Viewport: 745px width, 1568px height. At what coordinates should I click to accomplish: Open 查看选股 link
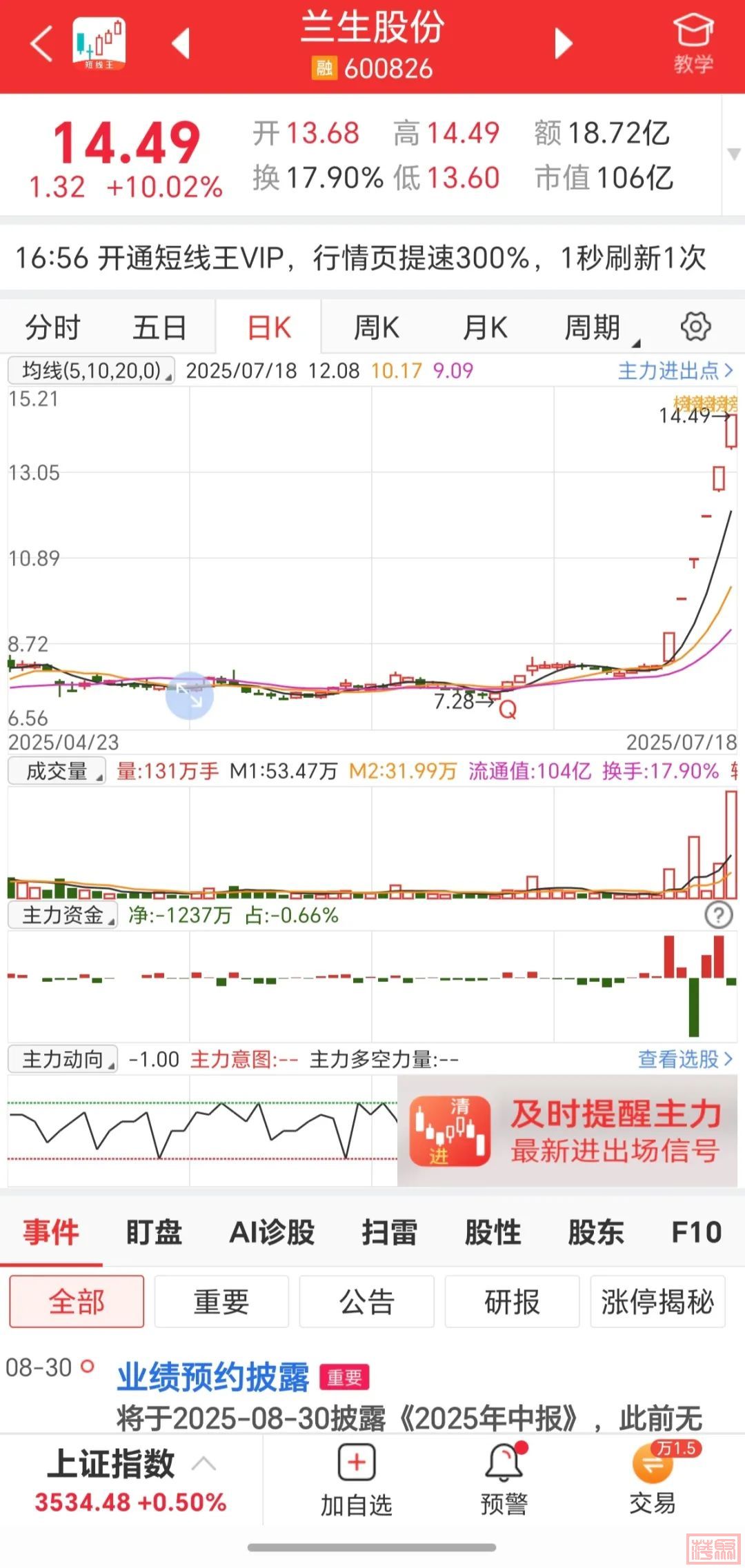(x=685, y=1059)
